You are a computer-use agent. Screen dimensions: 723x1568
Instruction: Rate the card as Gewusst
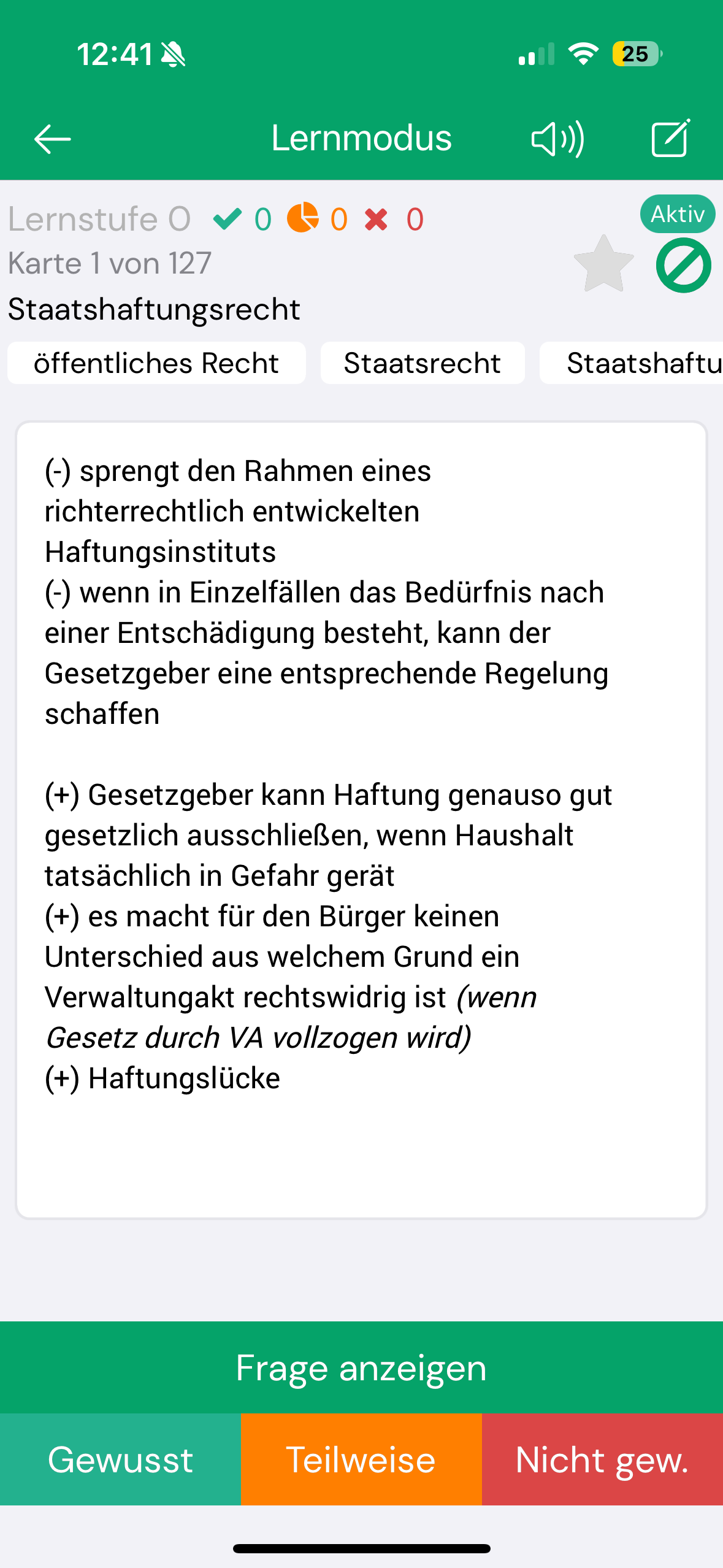click(x=120, y=1459)
